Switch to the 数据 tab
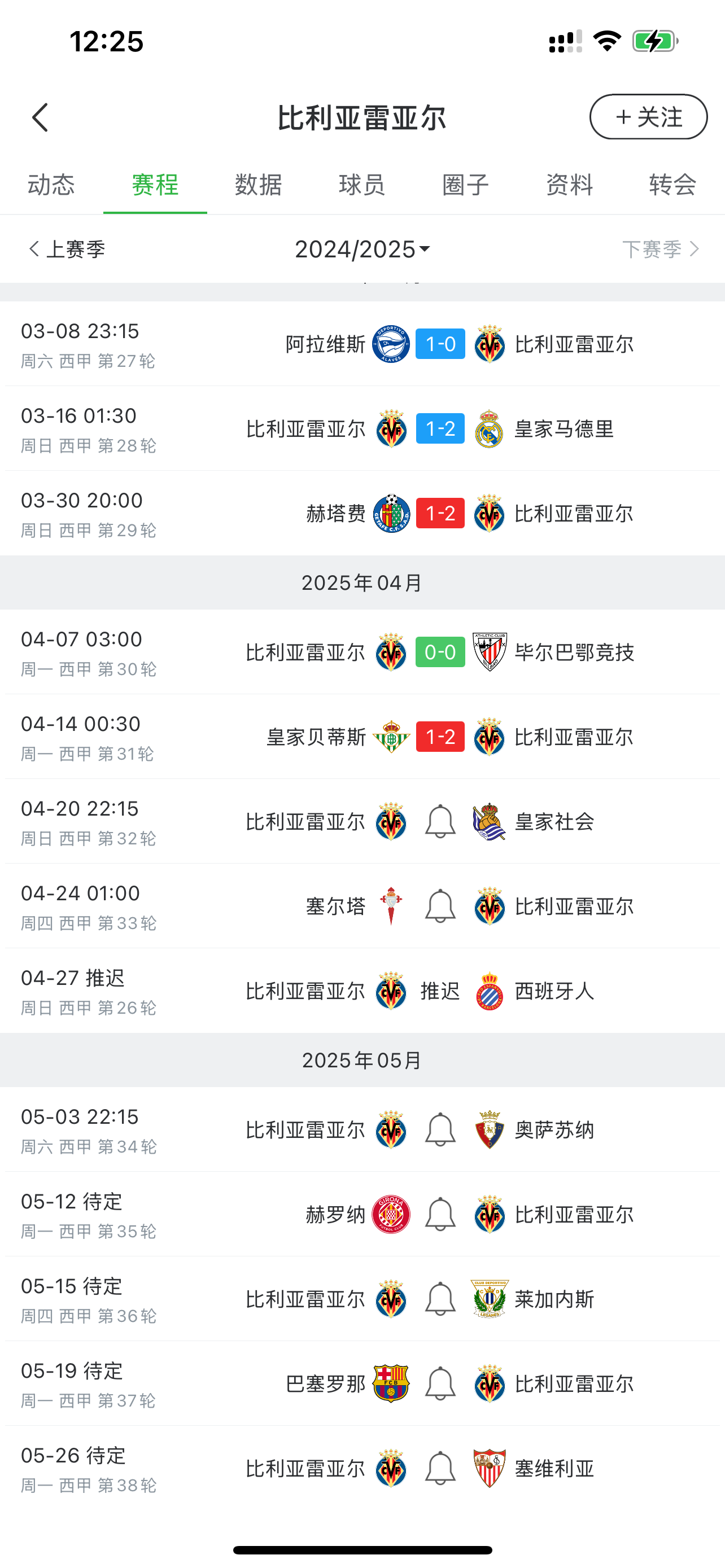The height and width of the screenshot is (1568, 725). (257, 186)
